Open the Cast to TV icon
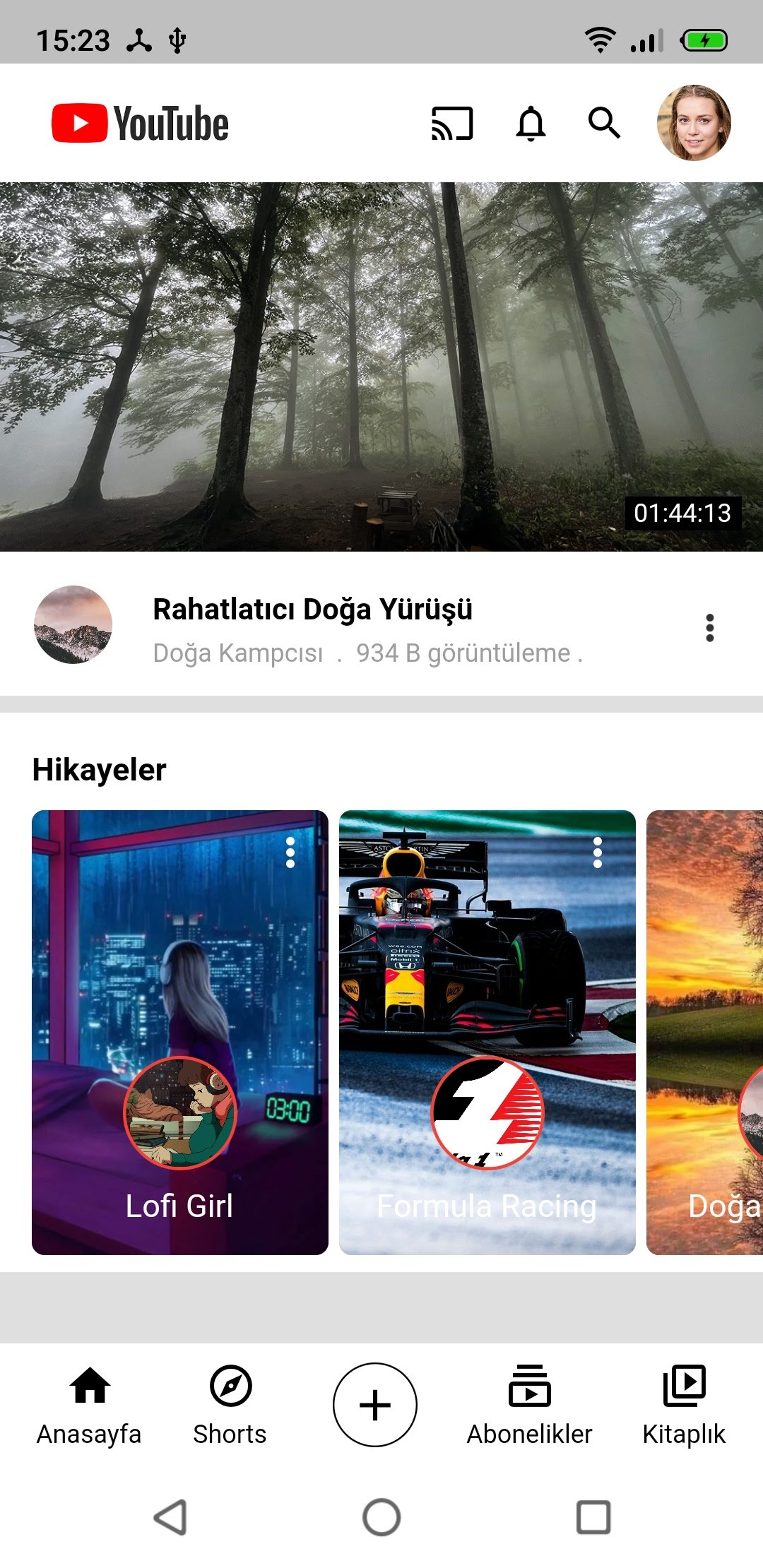The image size is (763, 1568). (x=453, y=125)
